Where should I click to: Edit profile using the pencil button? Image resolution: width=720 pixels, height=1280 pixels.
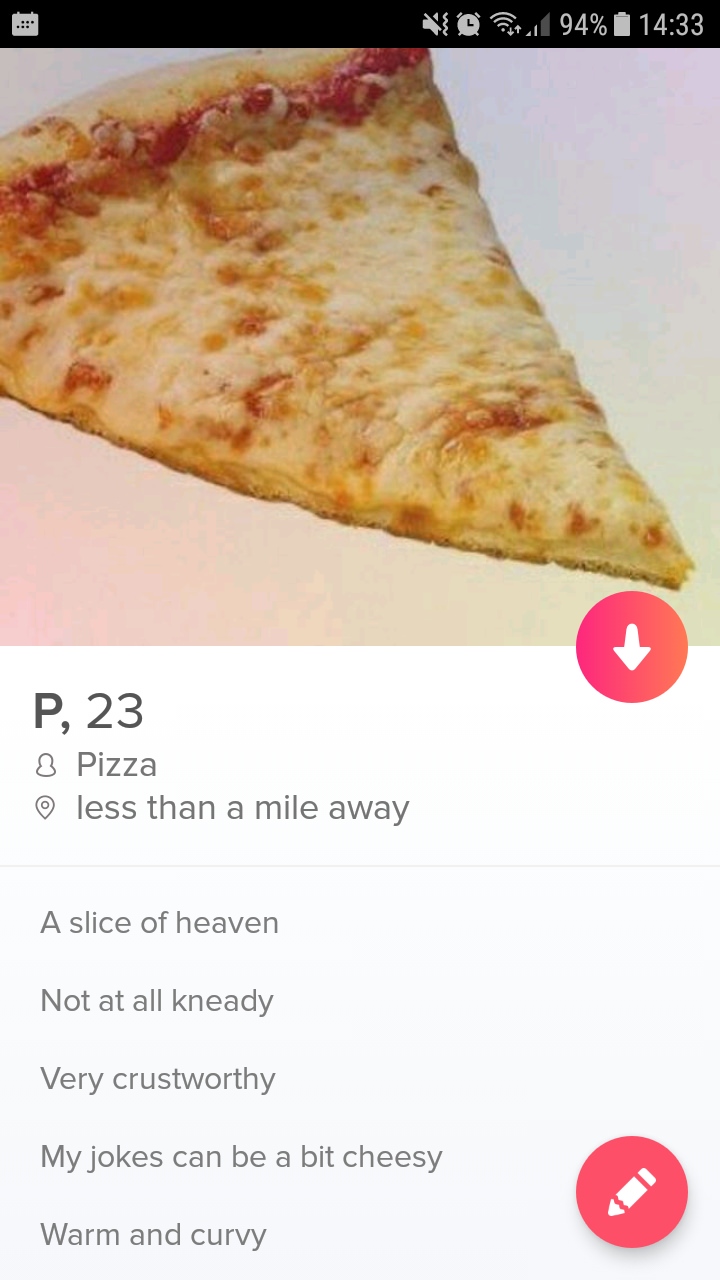point(632,1192)
